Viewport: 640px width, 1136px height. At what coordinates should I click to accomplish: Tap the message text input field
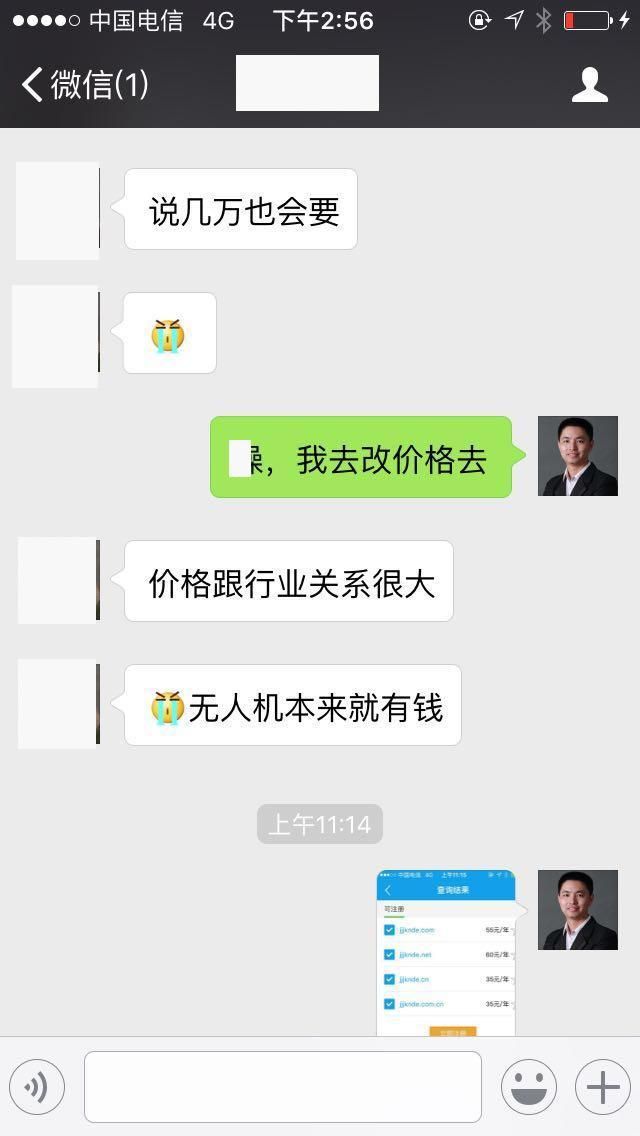(283, 1087)
